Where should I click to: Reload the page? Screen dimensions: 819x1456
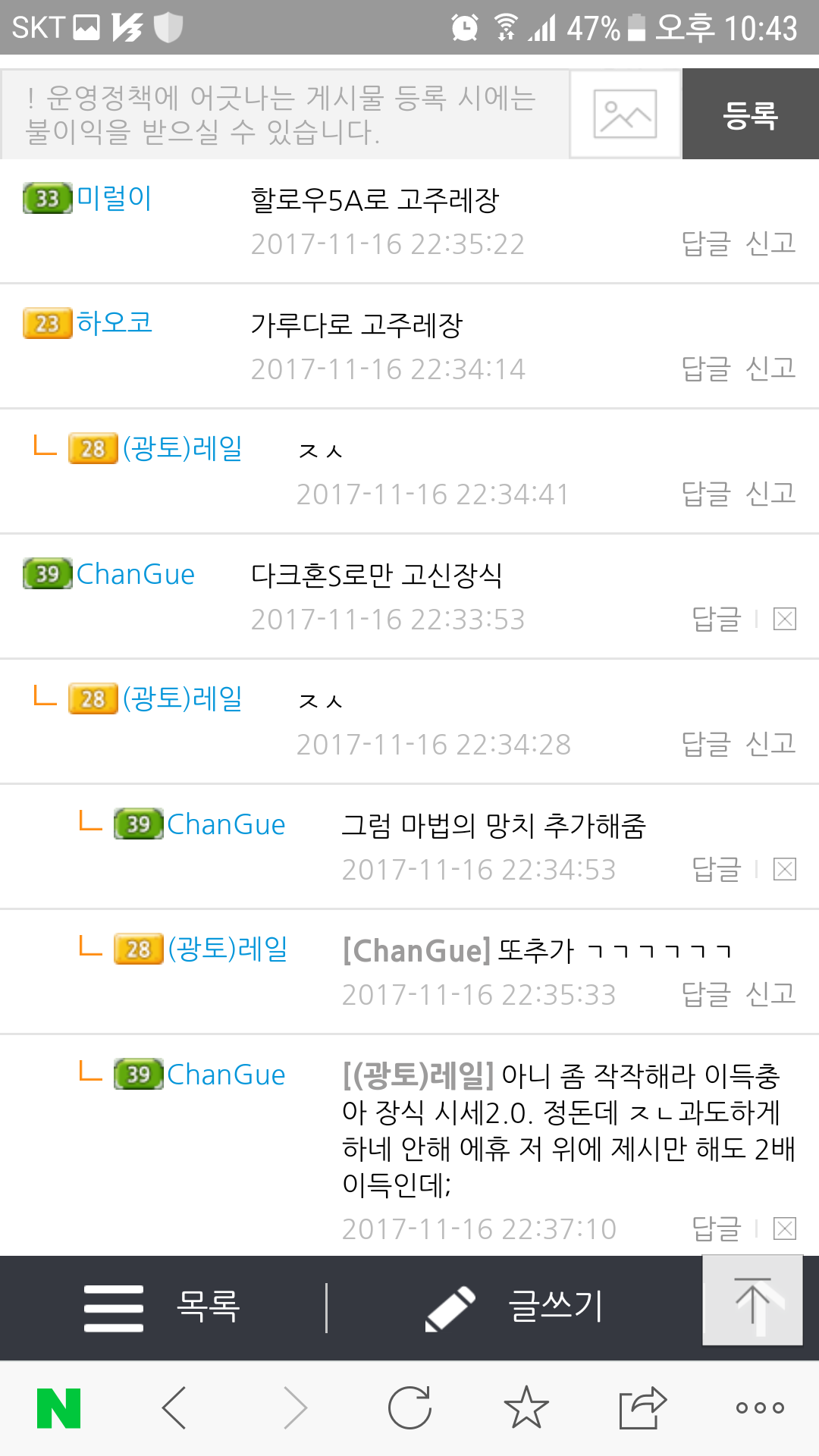[409, 1408]
